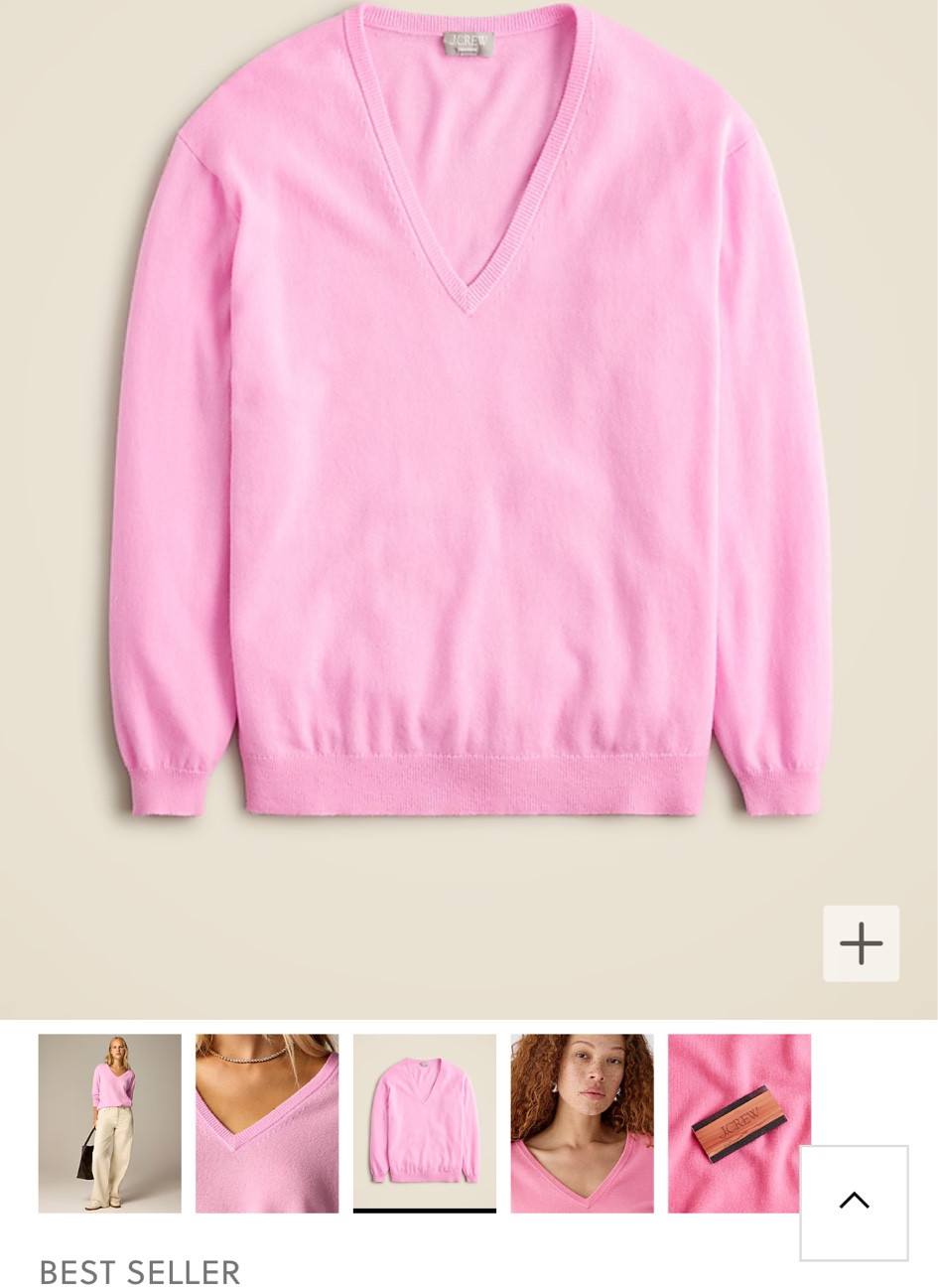Click the upward chevron back-to-top icon
938x1288 pixels.
[854, 1201]
